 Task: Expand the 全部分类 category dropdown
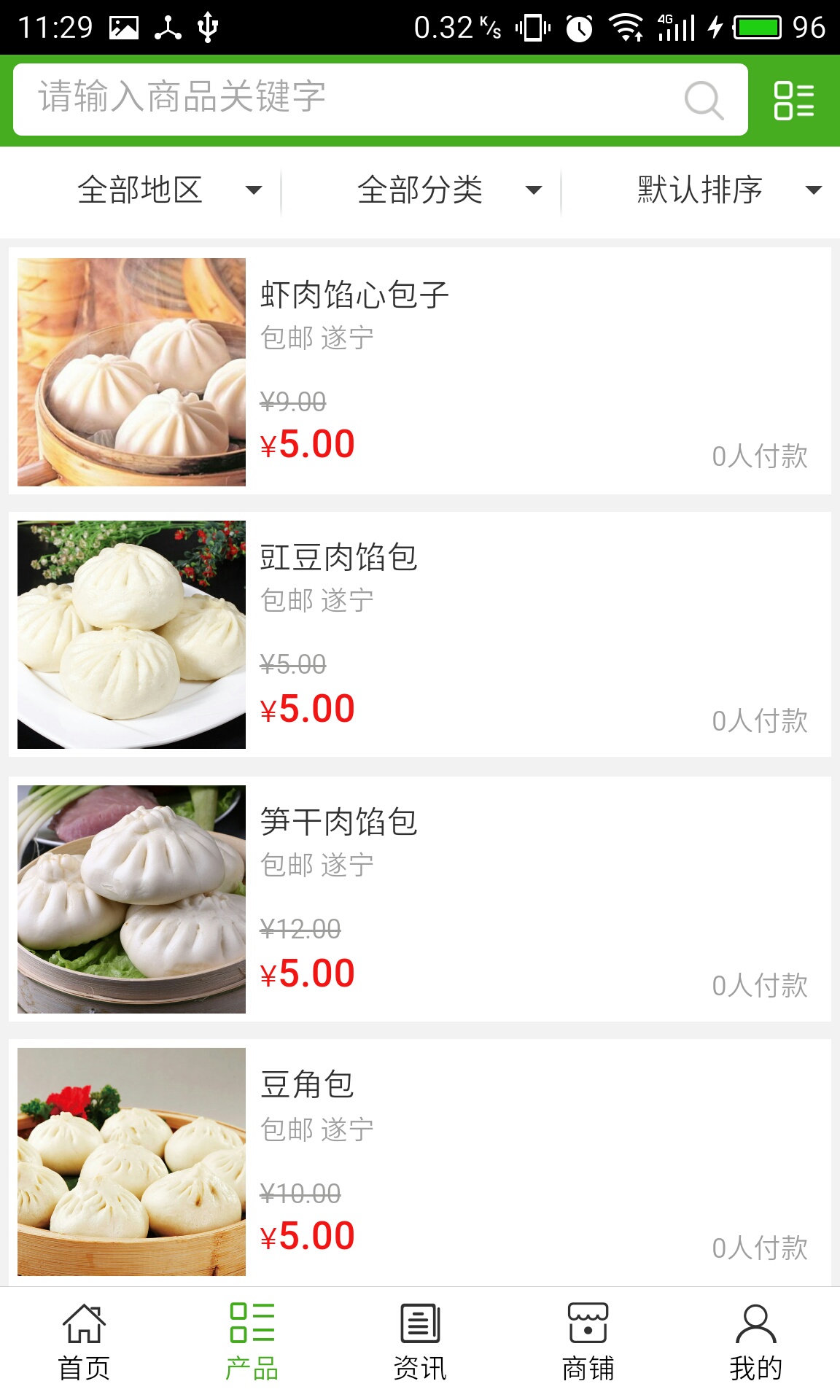pos(448,190)
